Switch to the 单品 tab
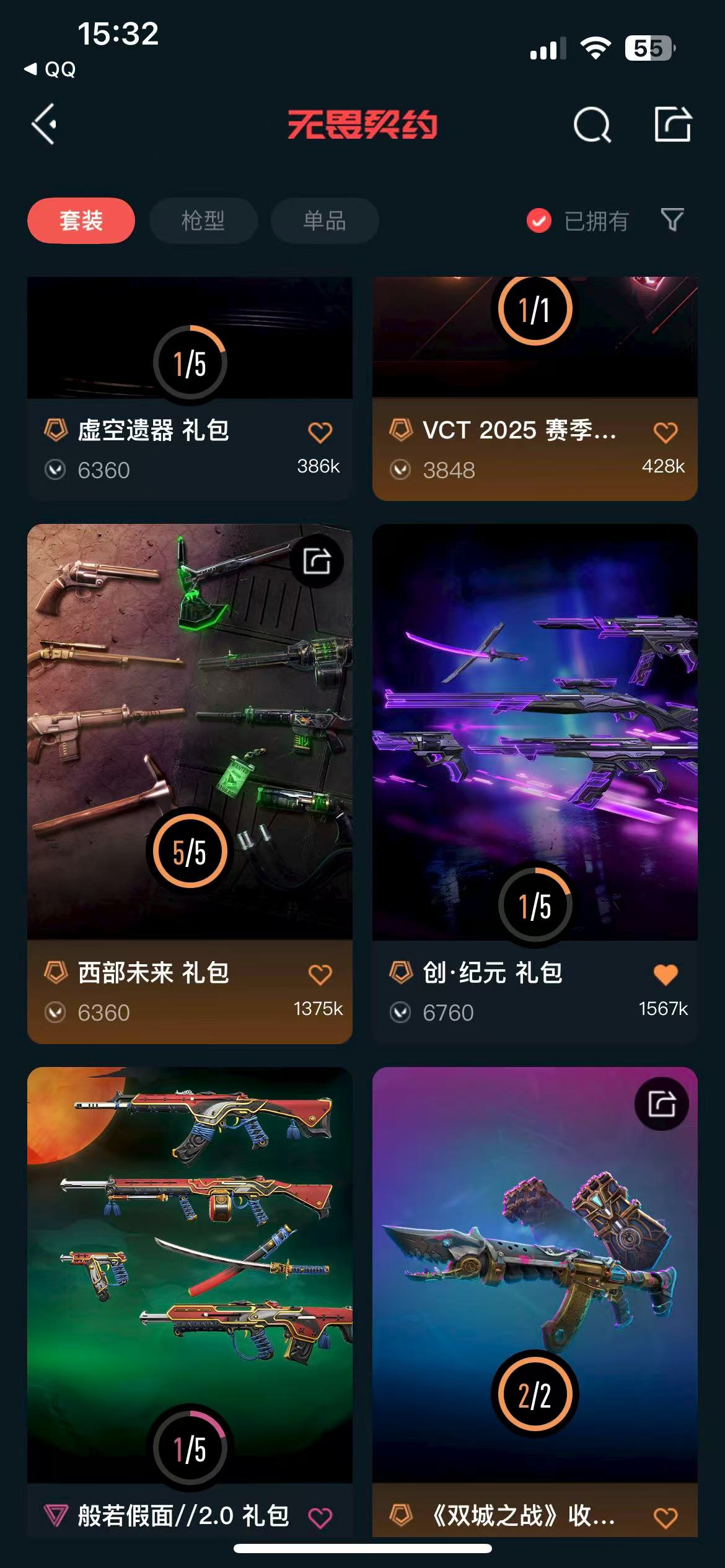Viewport: 725px width, 1568px height. [325, 221]
